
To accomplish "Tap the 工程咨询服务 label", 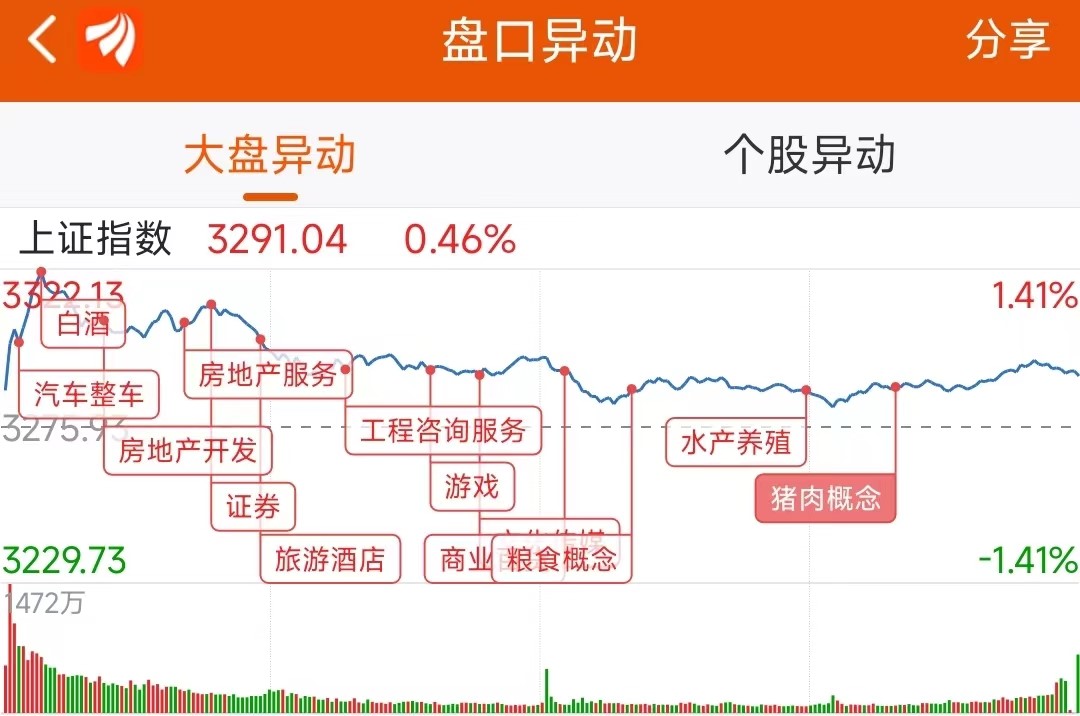I will [x=443, y=431].
